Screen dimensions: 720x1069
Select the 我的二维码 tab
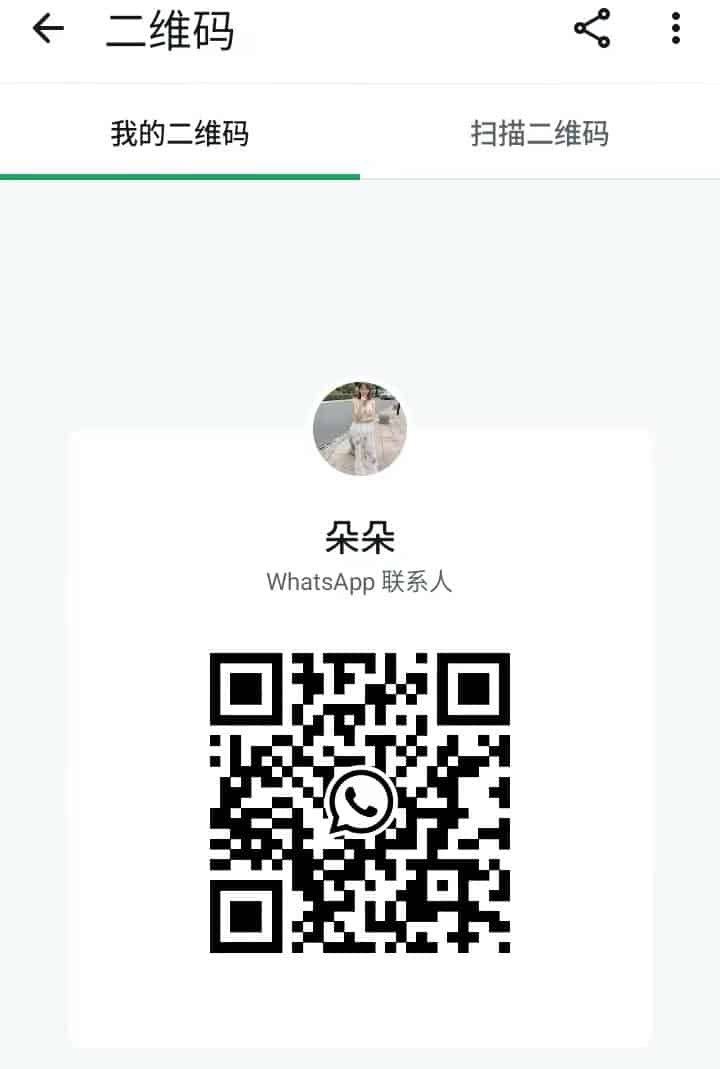[x=180, y=134]
